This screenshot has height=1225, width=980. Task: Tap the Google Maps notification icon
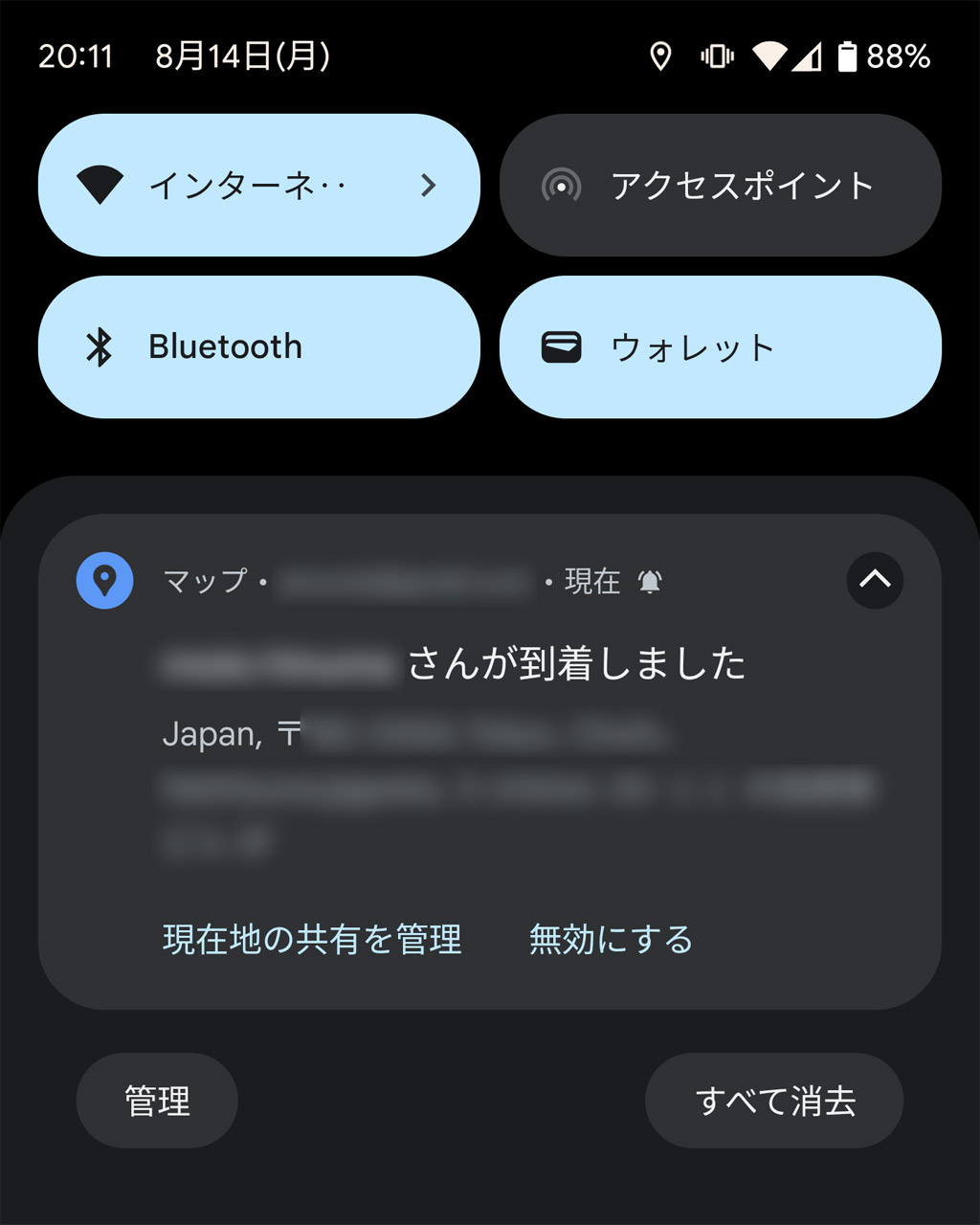click(104, 580)
